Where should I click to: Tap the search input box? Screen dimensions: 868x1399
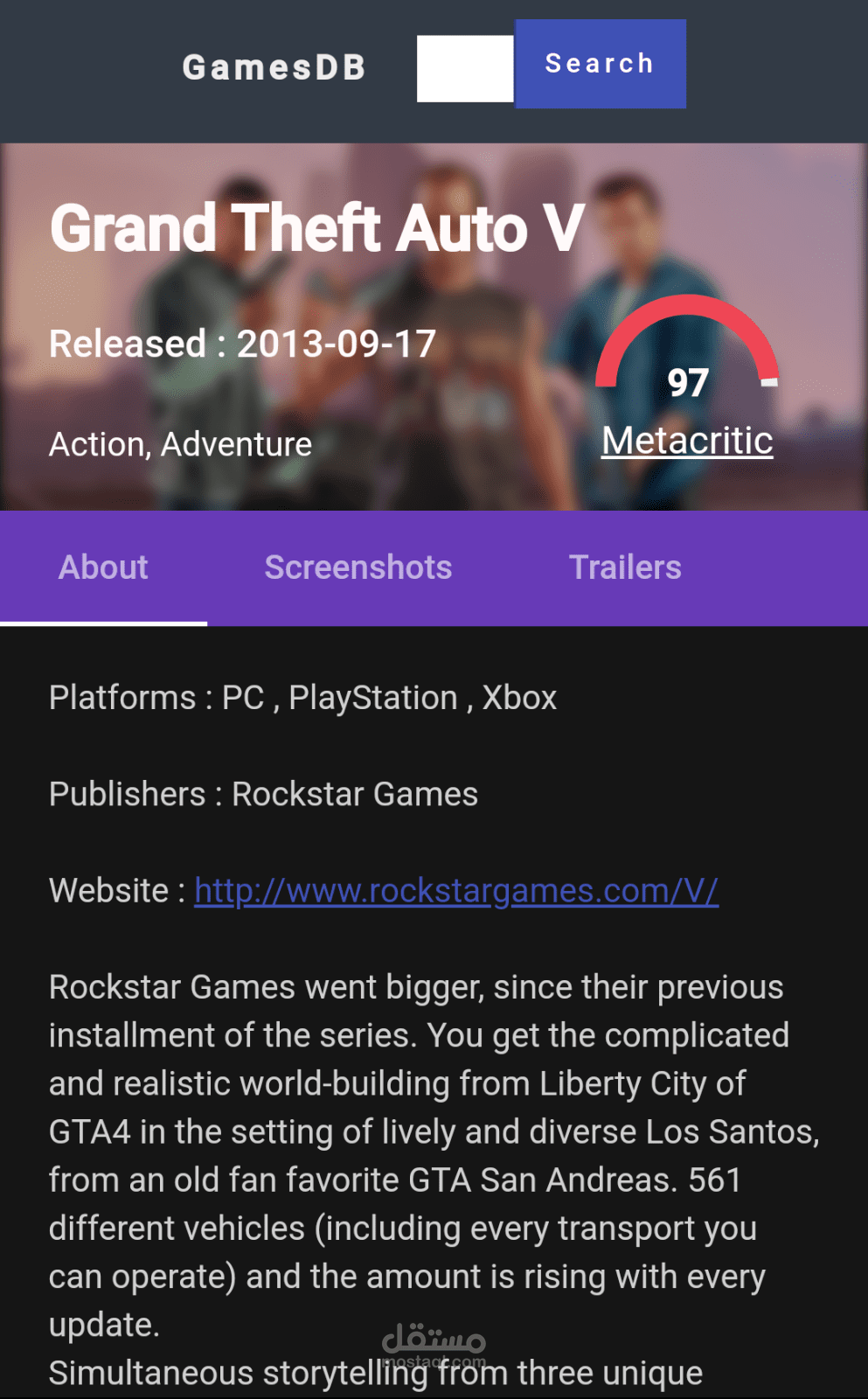pyautogui.click(x=465, y=68)
